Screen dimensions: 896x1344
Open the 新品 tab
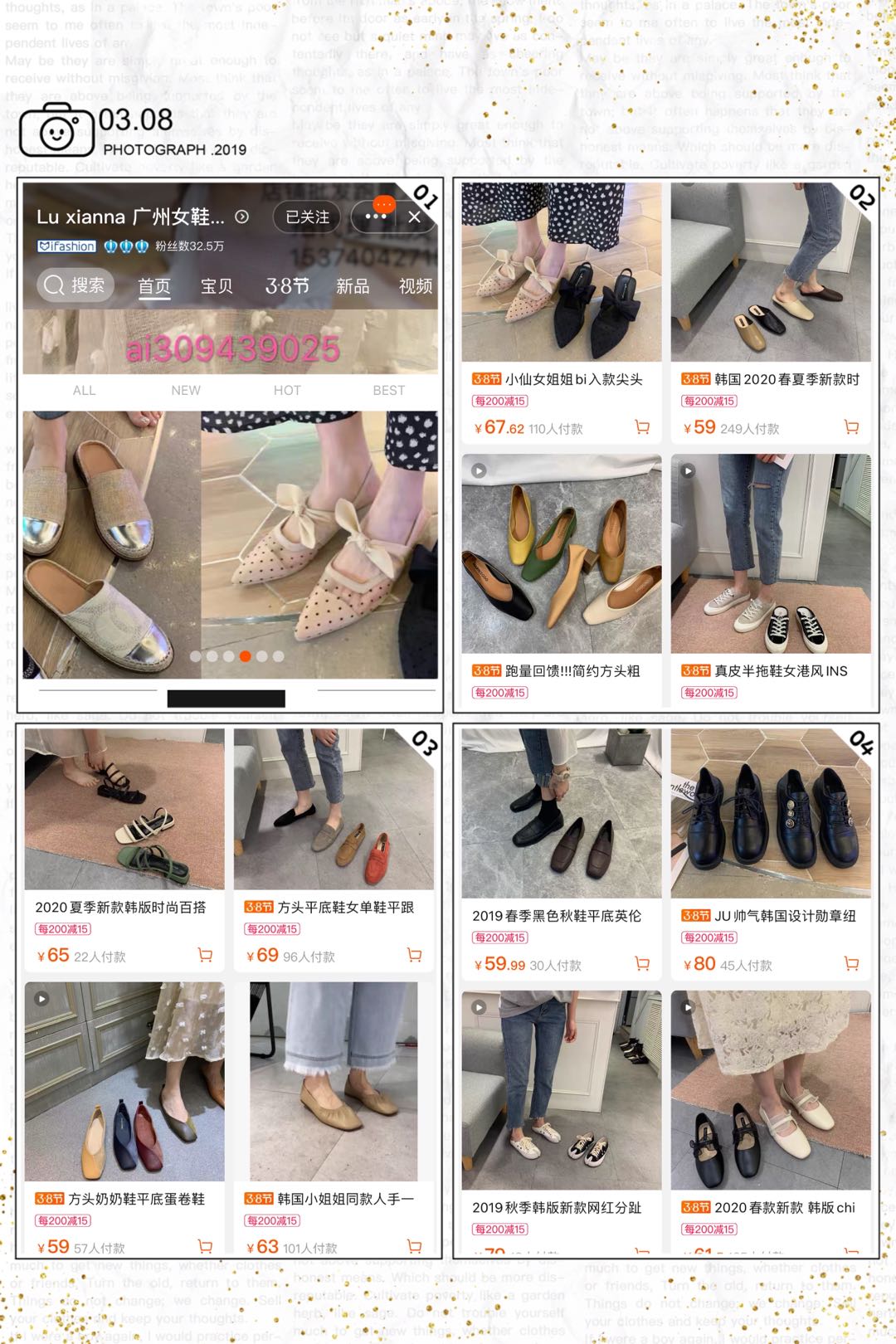[353, 285]
